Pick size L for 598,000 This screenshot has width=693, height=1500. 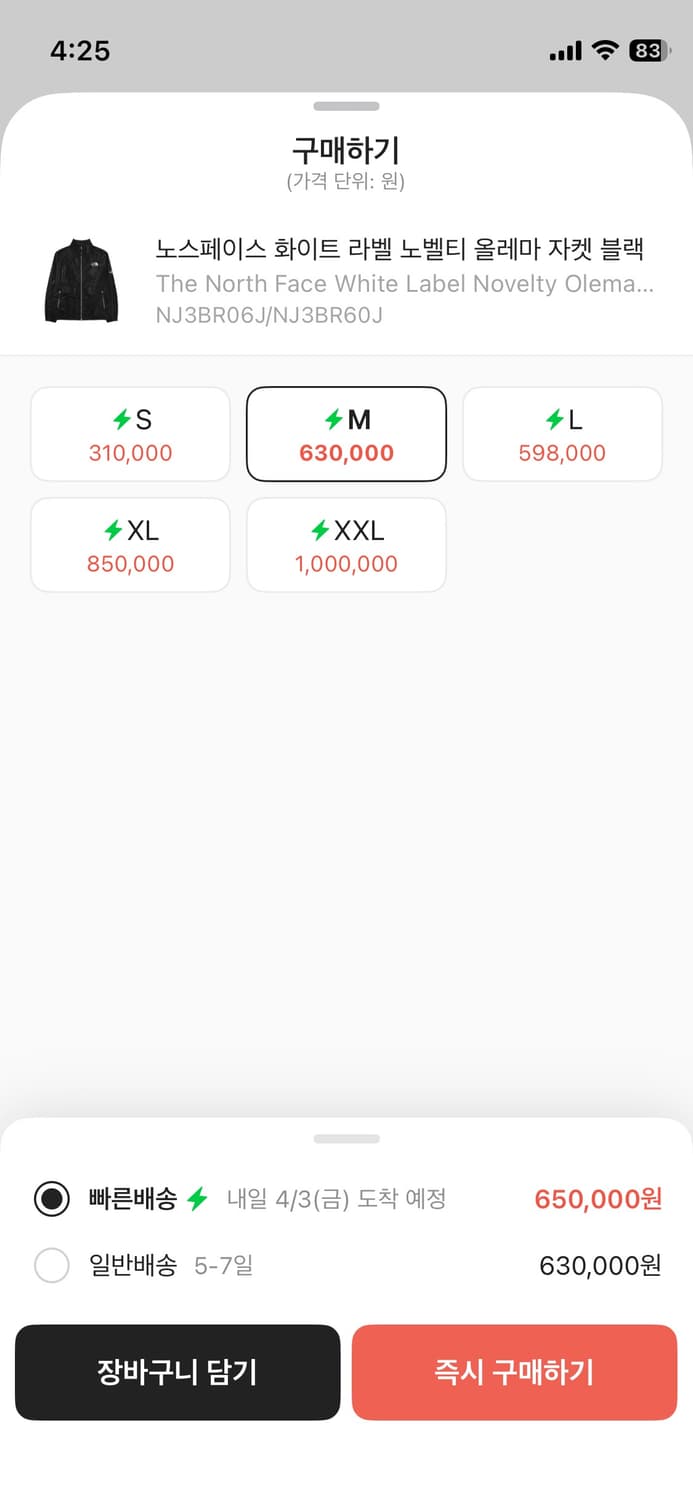pos(562,434)
